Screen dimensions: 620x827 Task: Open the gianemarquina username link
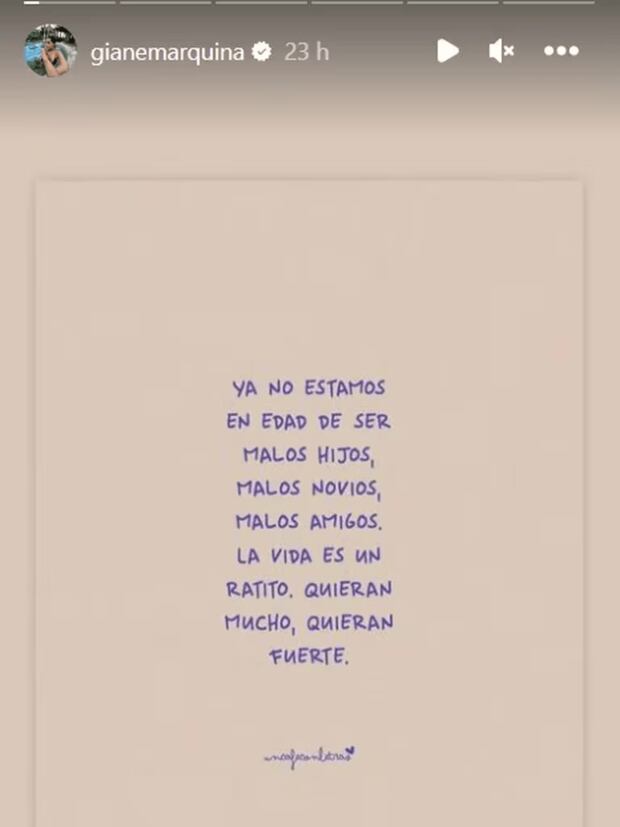(167, 53)
